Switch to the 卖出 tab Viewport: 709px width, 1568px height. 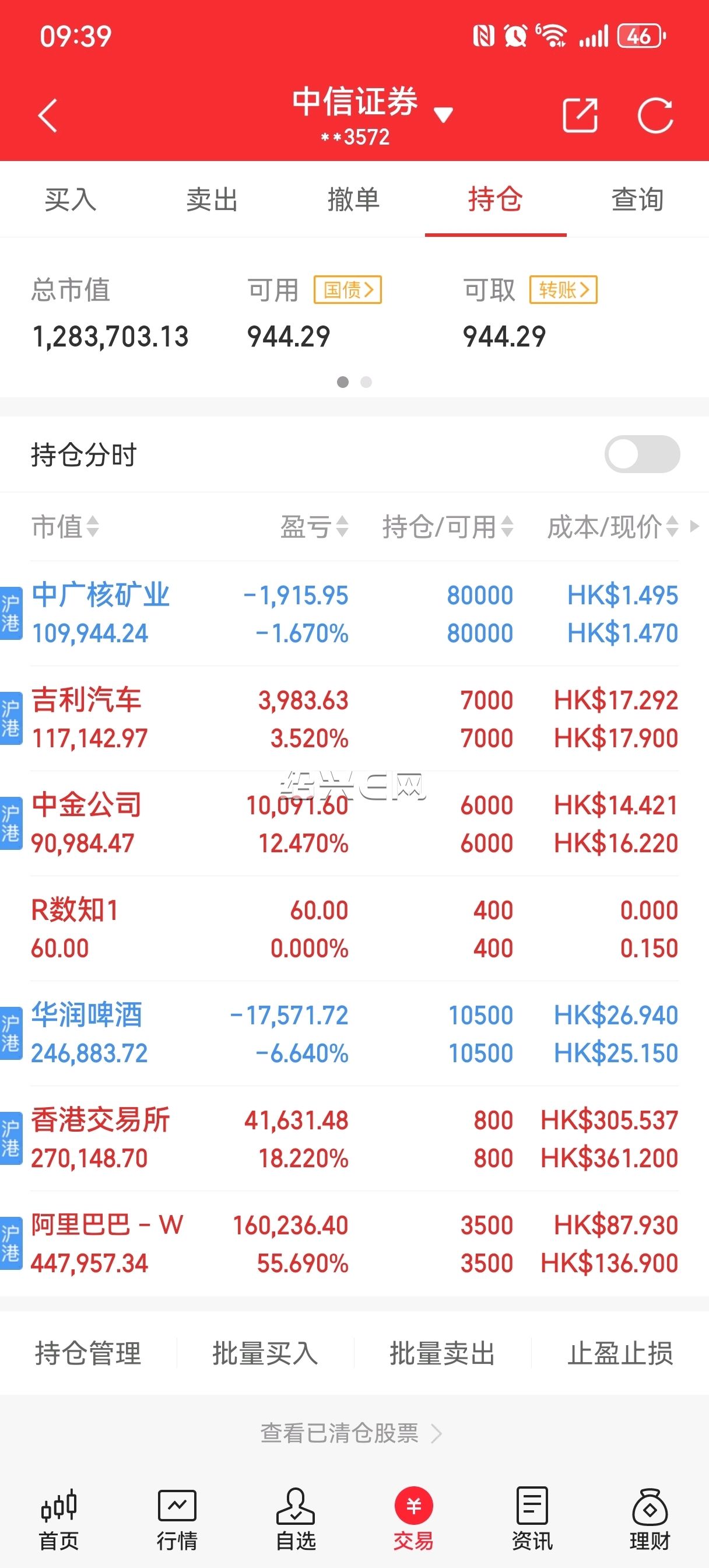[x=212, y=199]
